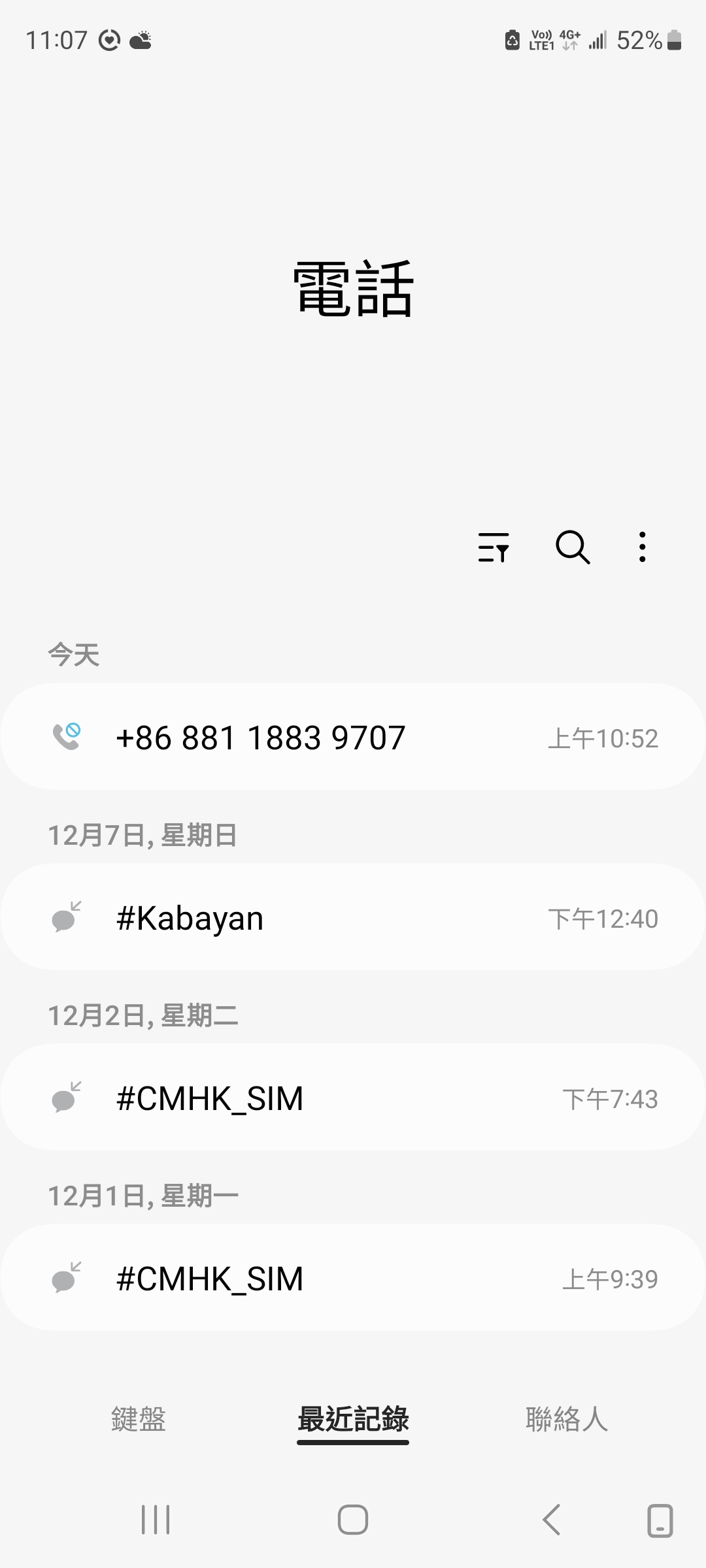Switch to the 鍵盤 keypad tab
The image size is (706, 1568).
tap(139, 1419)
